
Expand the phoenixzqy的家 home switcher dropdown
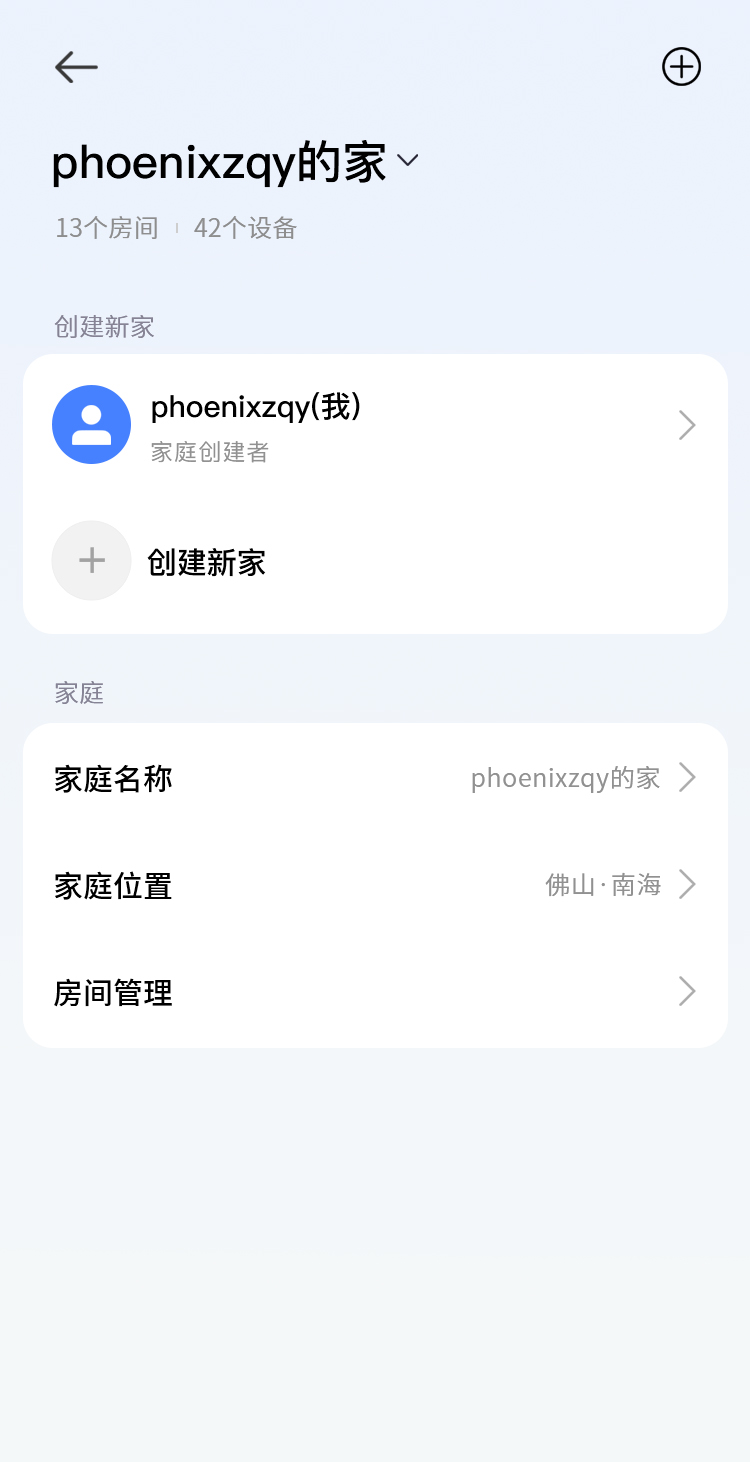point(407,161)
